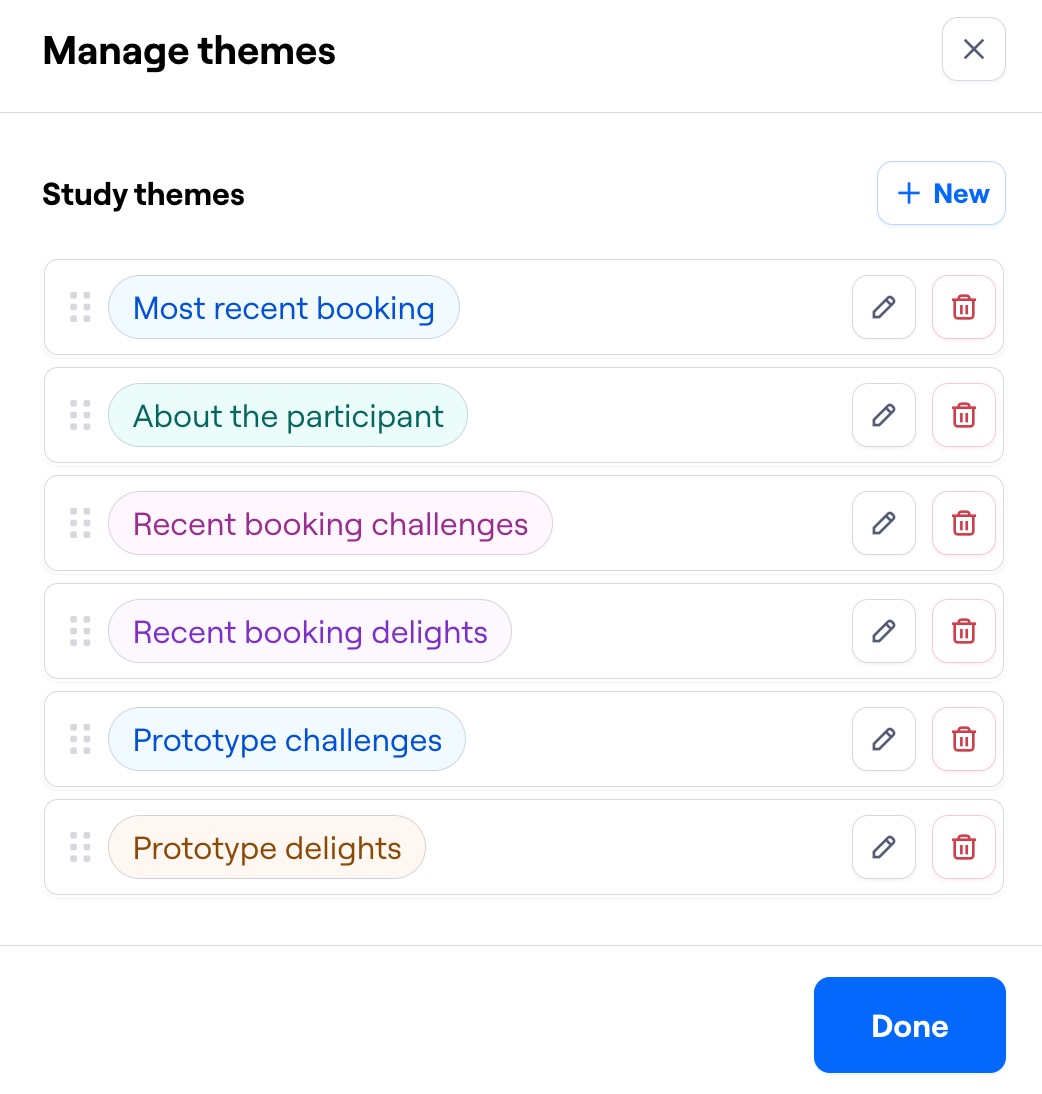
Task: Open the editor for Recent booking challenges via pencil icon
Action: point(884,523)
